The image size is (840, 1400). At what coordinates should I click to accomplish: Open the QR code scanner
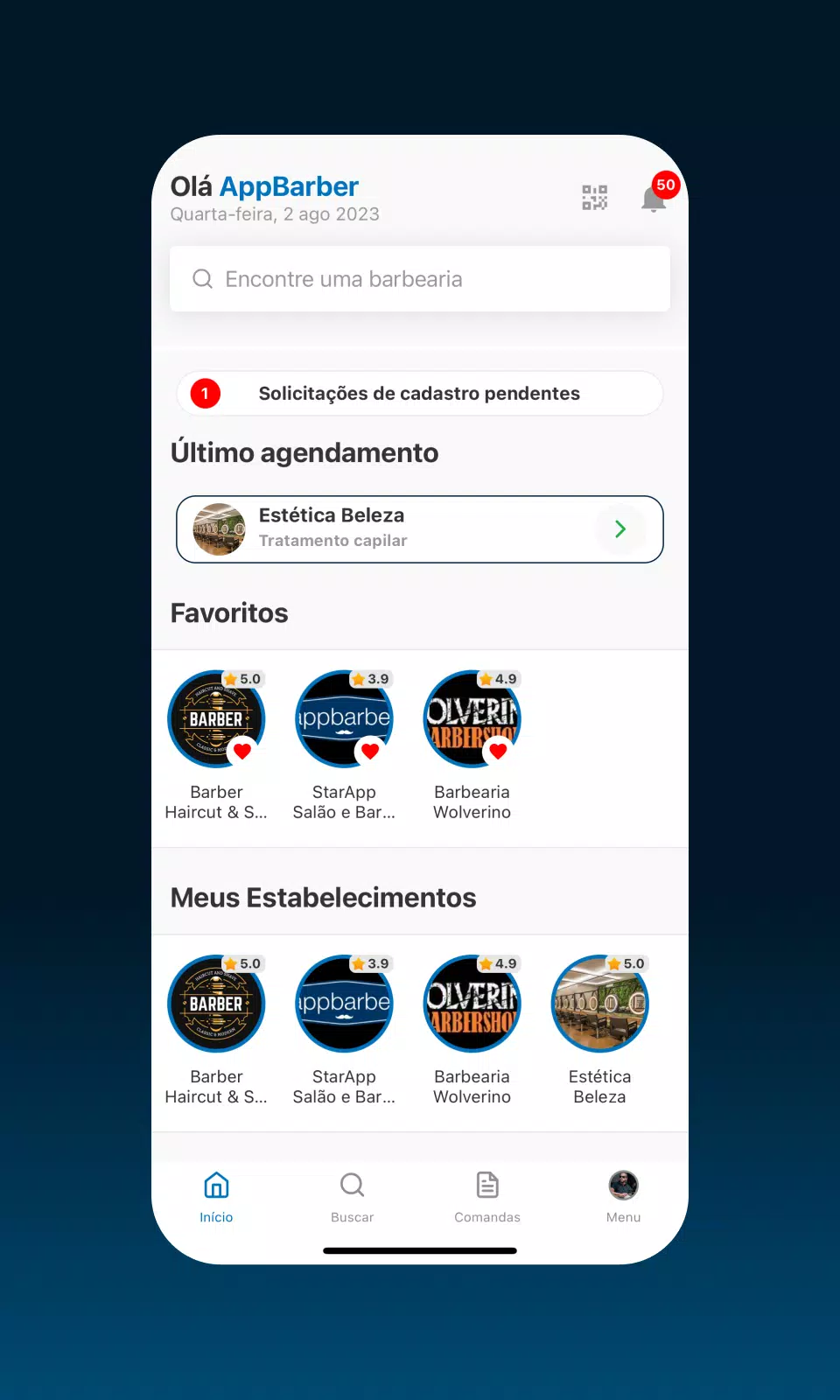(x=594, y=198)
